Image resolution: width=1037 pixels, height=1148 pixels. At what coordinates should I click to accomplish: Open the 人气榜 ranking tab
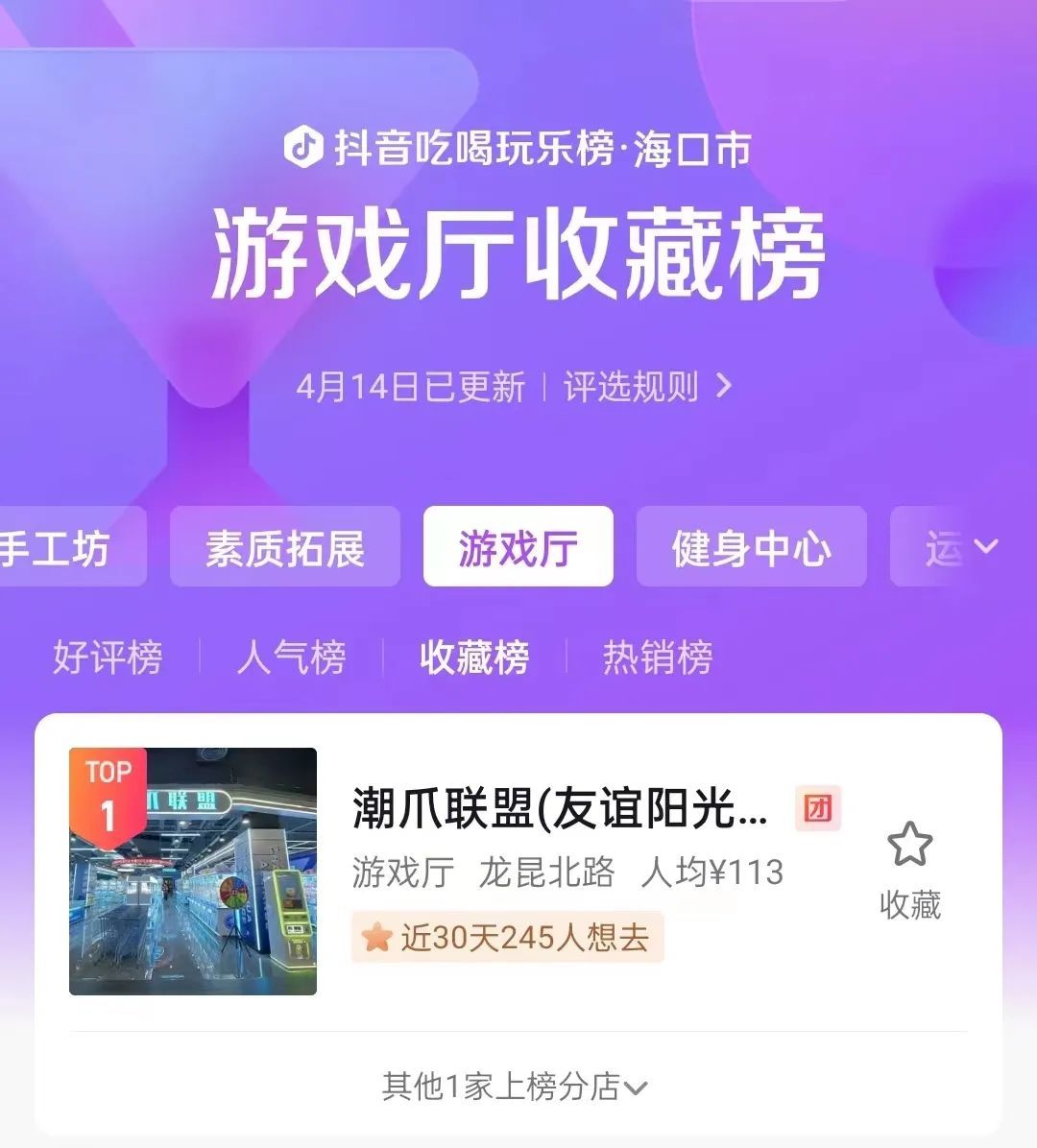pos(291,658)
